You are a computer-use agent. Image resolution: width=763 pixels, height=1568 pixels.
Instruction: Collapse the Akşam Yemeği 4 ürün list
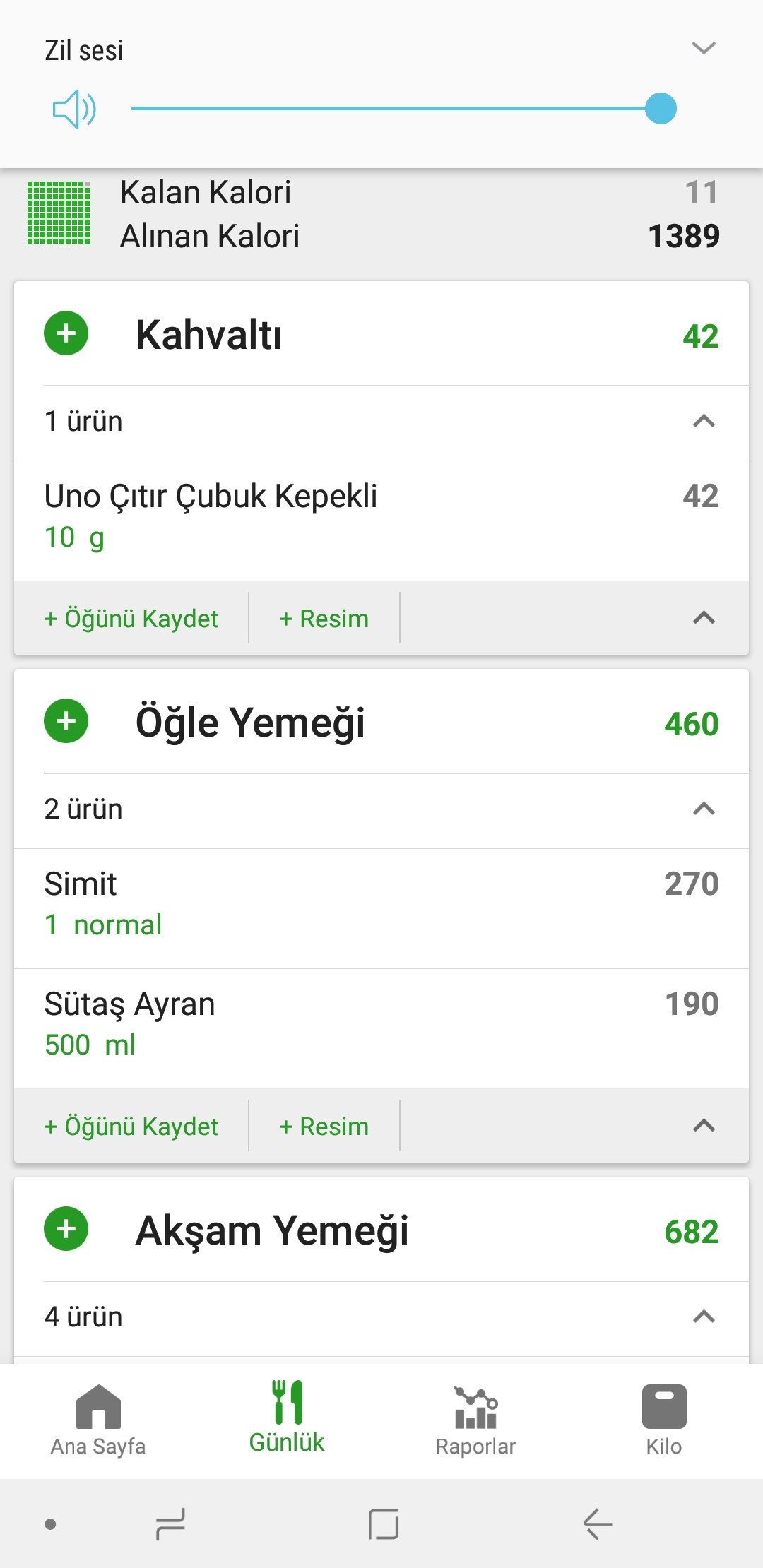(x=704, y=1317)
